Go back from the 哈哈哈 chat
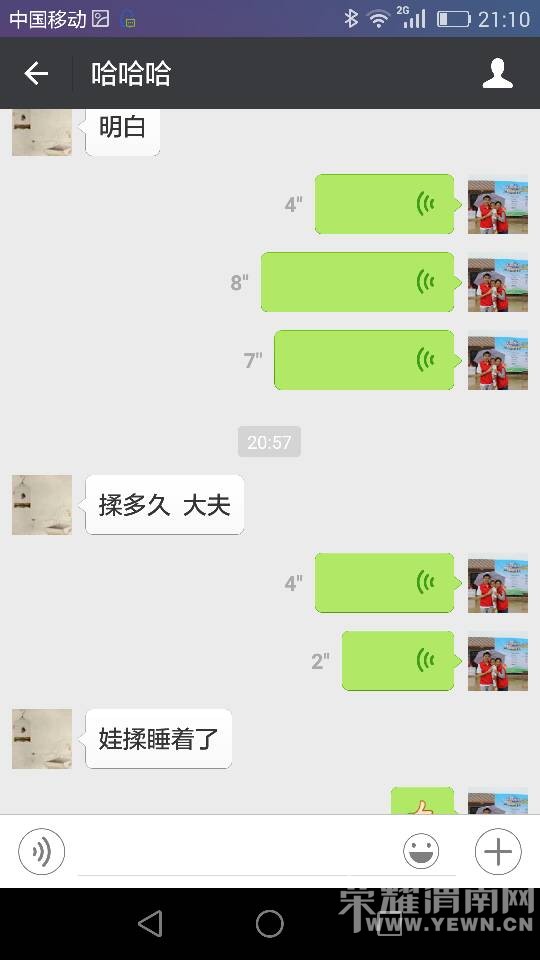Image resolution: width=540 pixels, height=960 pixels. [x=36, y=73]
